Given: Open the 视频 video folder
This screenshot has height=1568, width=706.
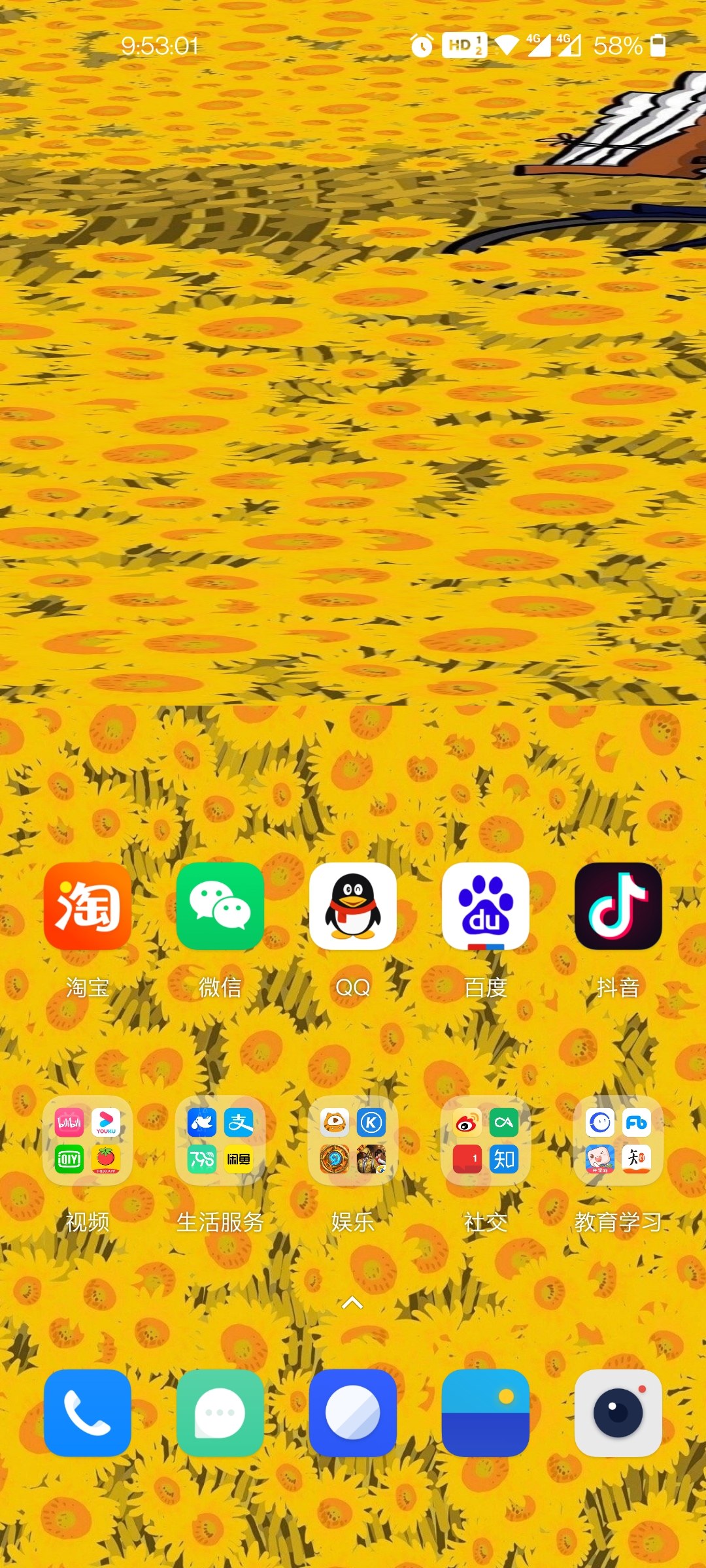Looking at the screenshot, I should pyautogui.click(x=88, y=1141).
